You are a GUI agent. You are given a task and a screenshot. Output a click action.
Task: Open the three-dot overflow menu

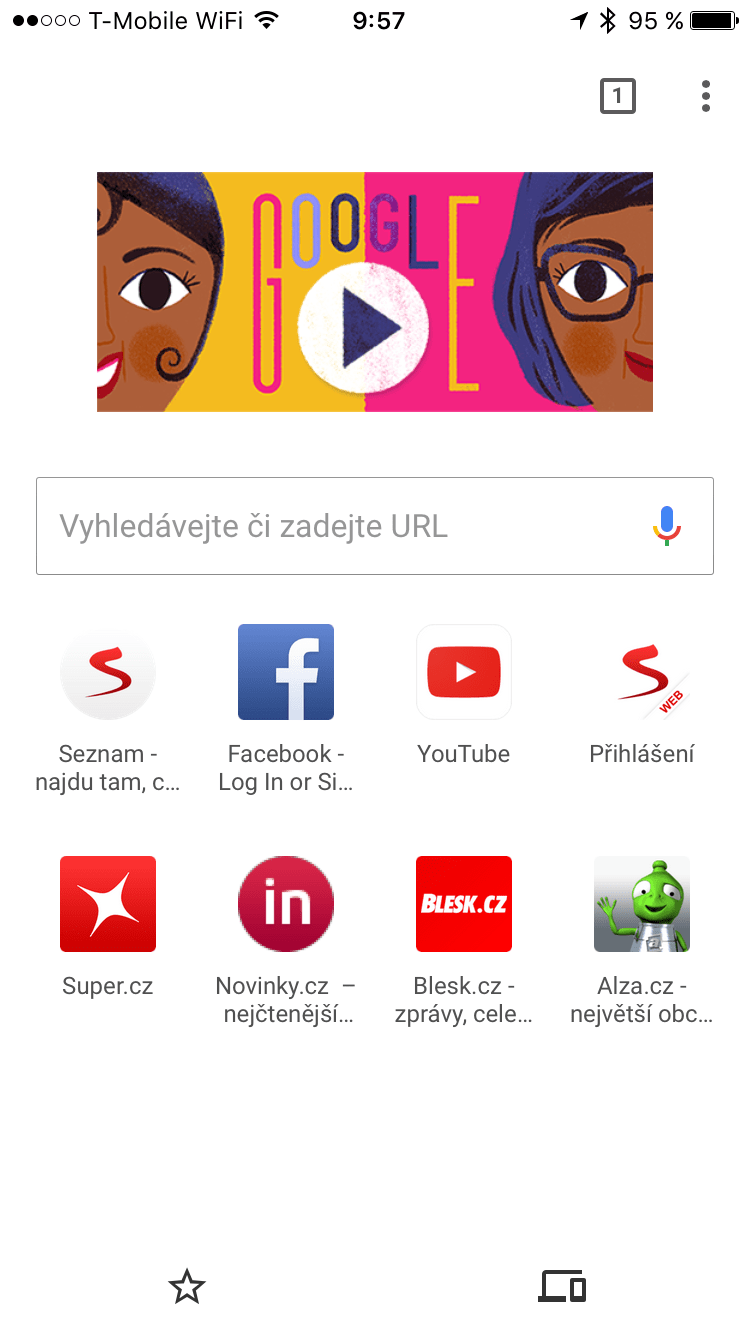click(706, 96)
